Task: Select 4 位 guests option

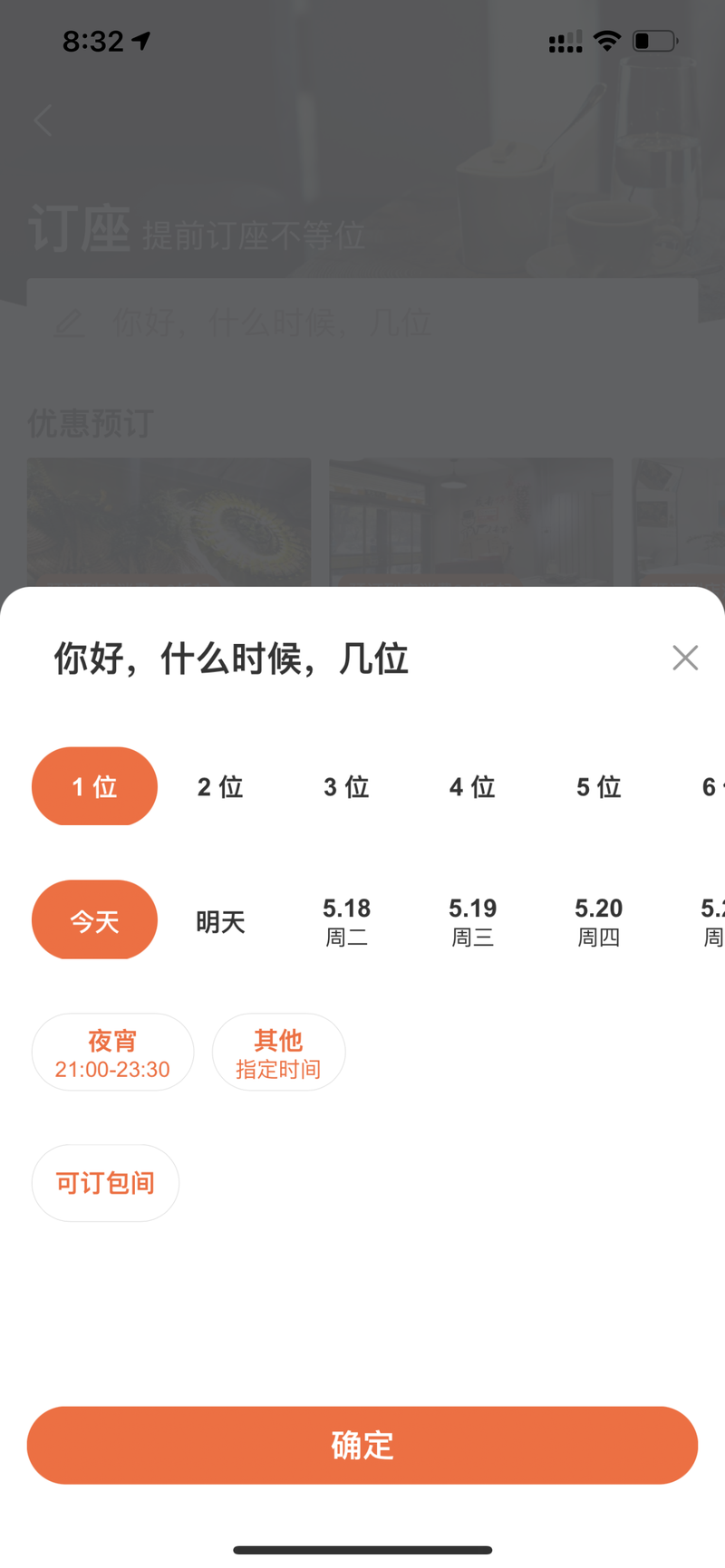Action: click(472, 786)
